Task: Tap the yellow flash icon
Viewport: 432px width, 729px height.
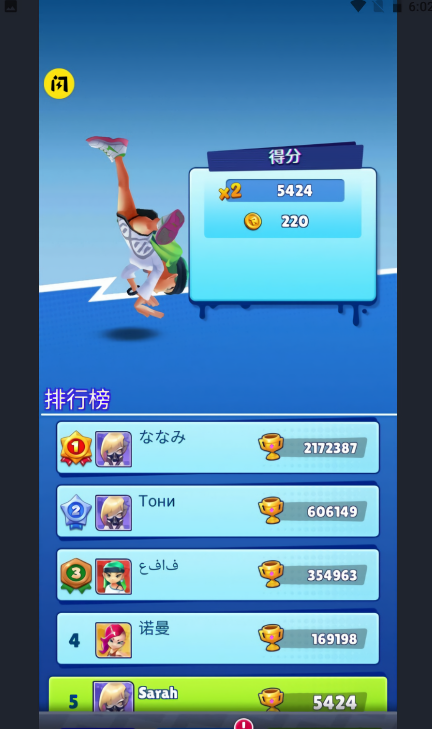Action: click(x=59, y=84)
